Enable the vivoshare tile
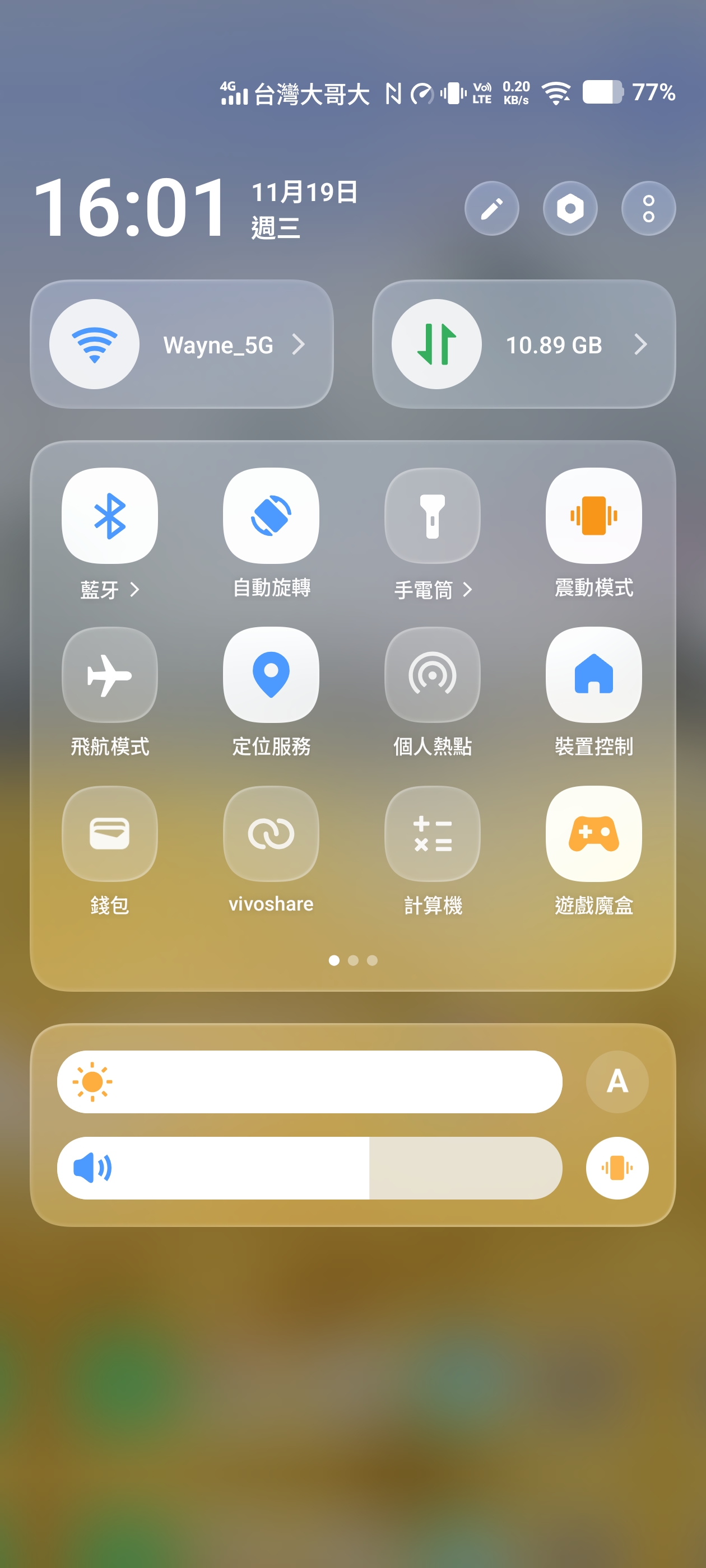 point(271,833)
